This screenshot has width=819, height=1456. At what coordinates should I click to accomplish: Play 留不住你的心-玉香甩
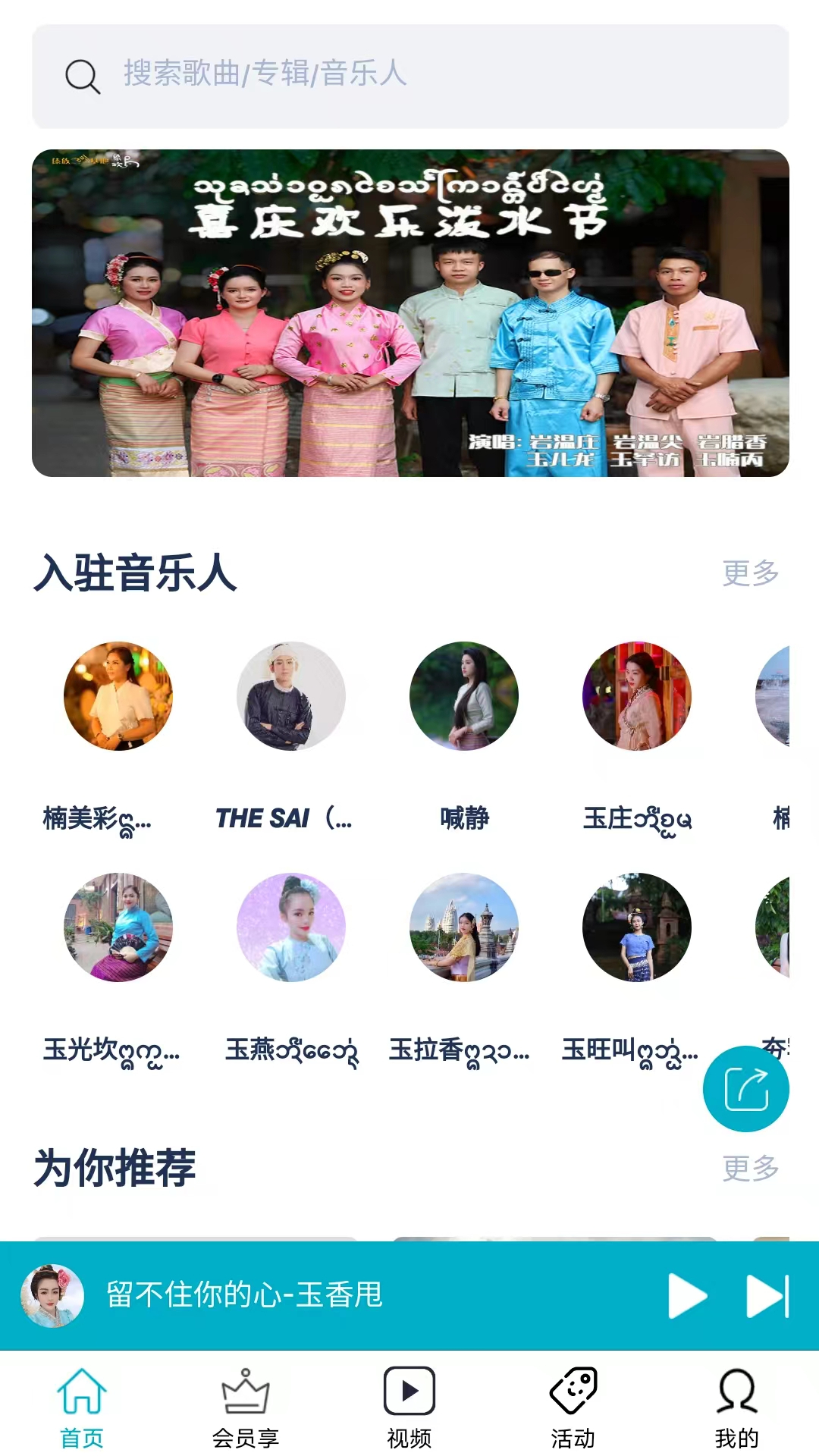pyautogui.click(x=687, y=1296)
